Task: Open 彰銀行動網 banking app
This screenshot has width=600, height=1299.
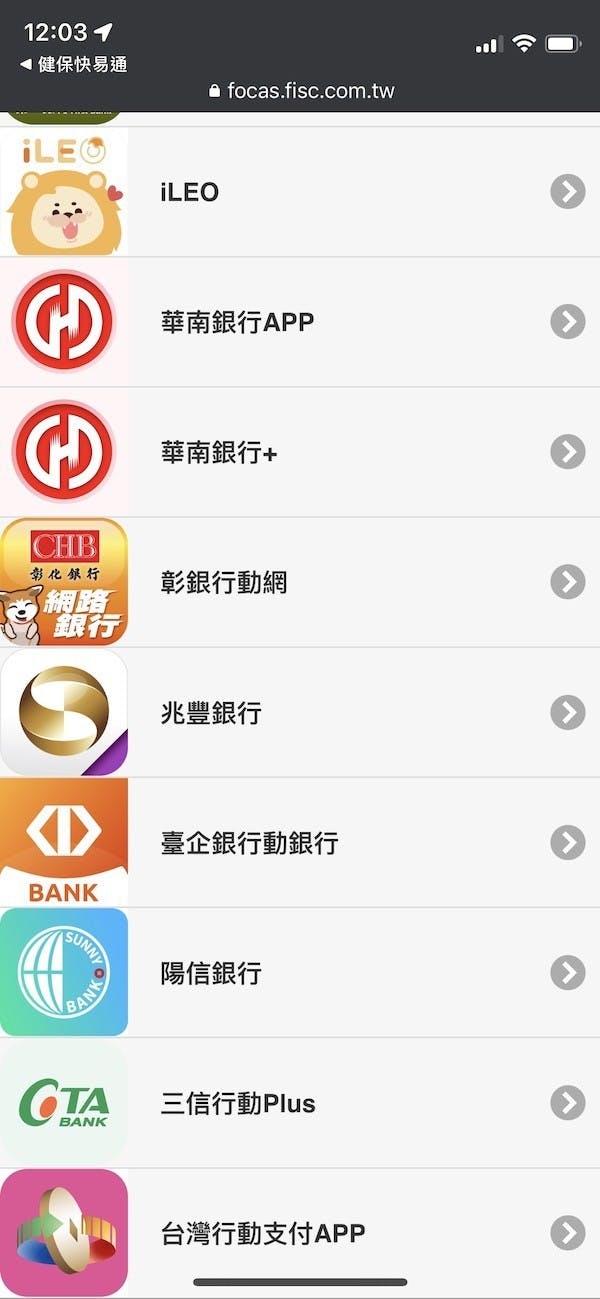Action: coord(300,582)
